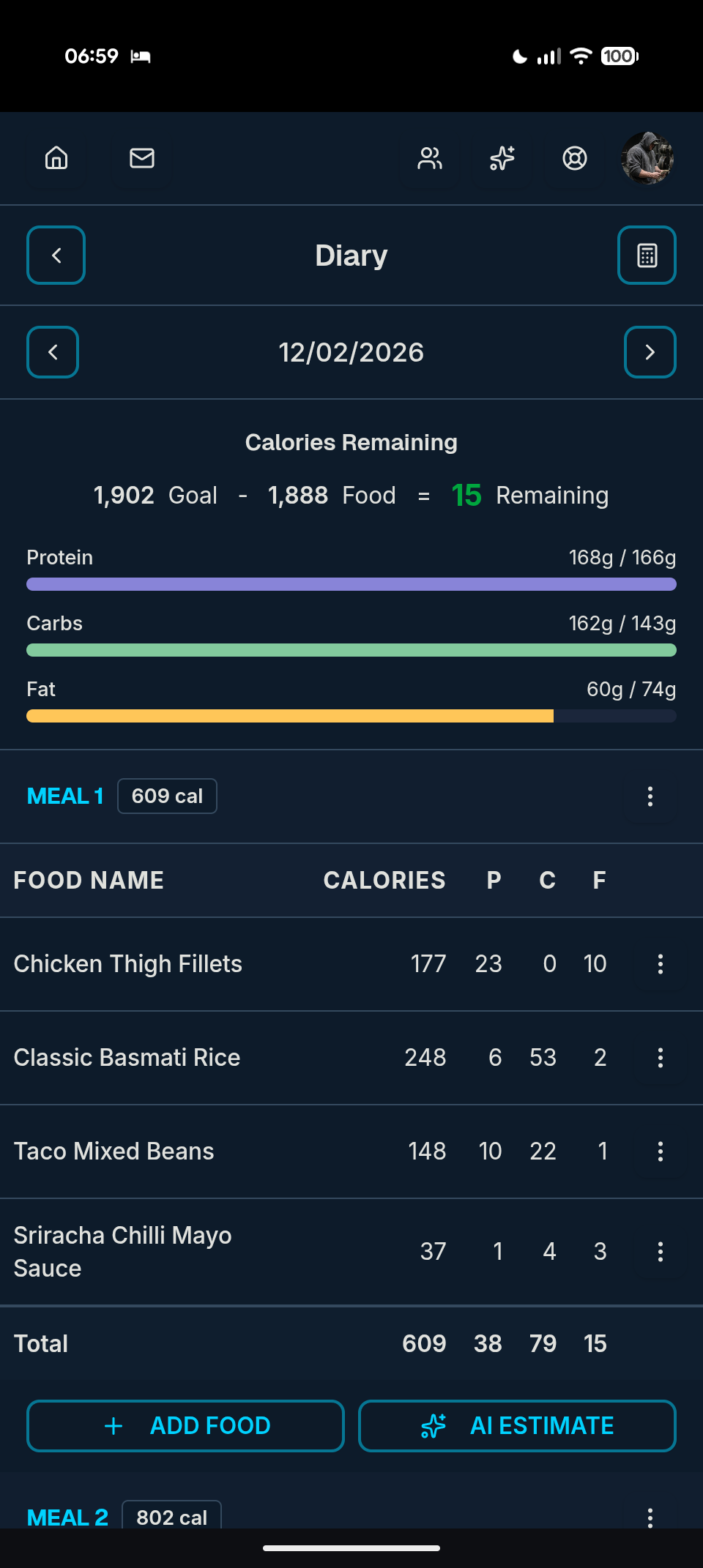Image resolution: width=703 pixels, height=1568 pixels.
Task: Click the plus icon on Add Food
Action: [x=114, y=1425]
